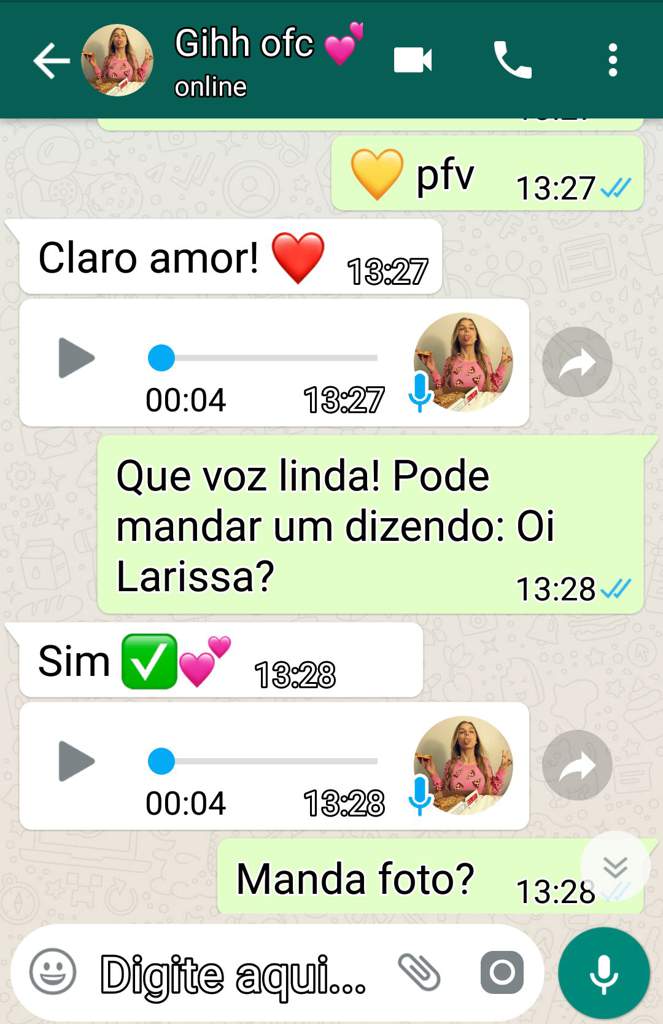
Task: Attach a file with the paperclip
Action: (419, 972)
